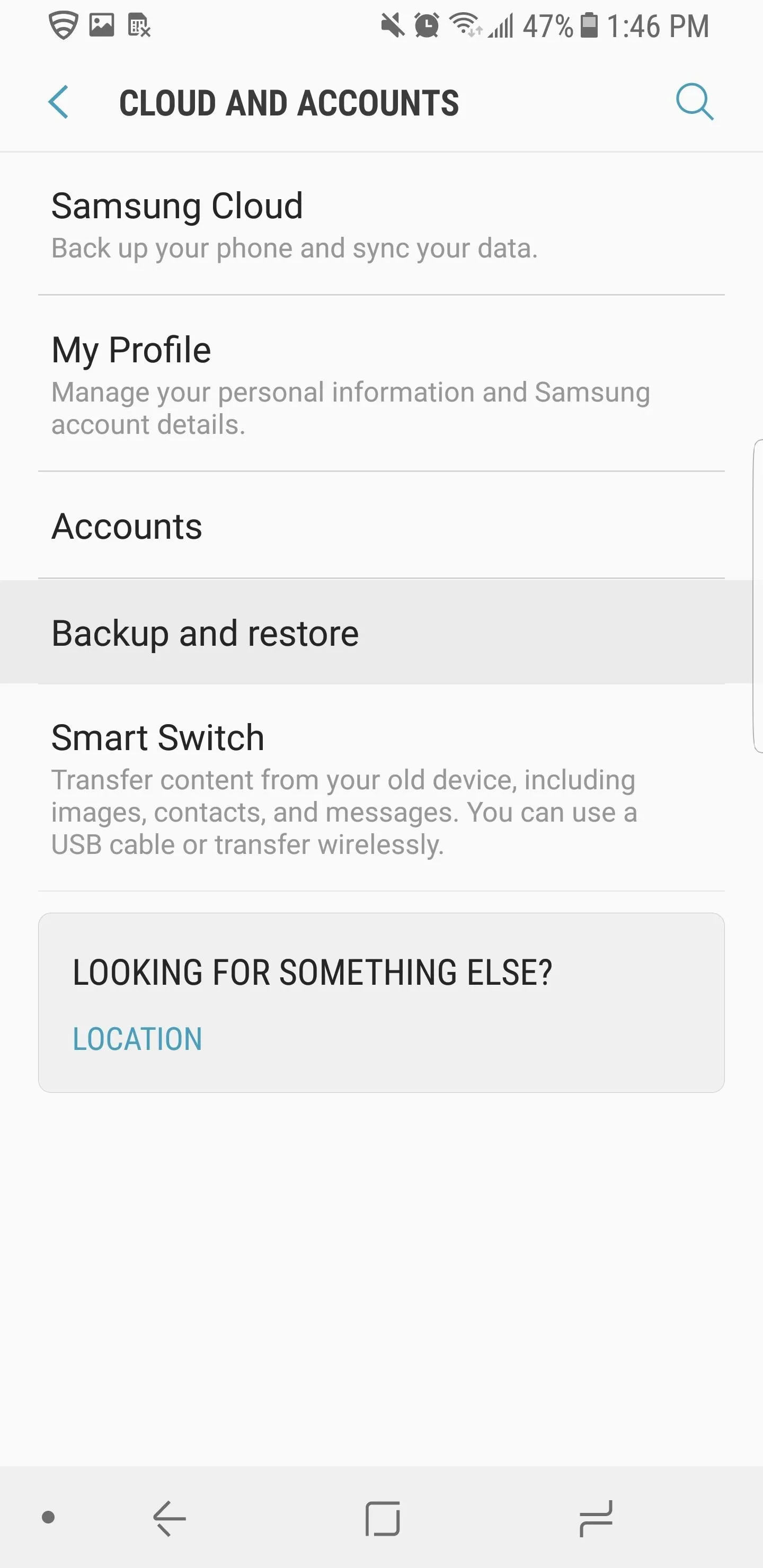Open Smart Switch
The height and width of the screenshot is (1568, 763).
[381, 788]
